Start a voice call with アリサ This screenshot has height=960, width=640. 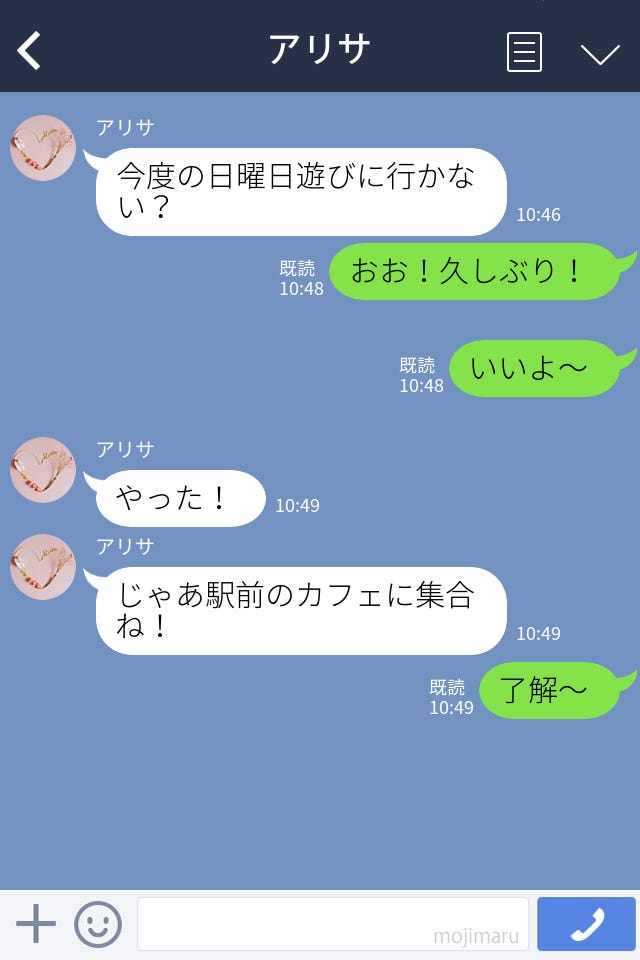(x=586, y=924)
